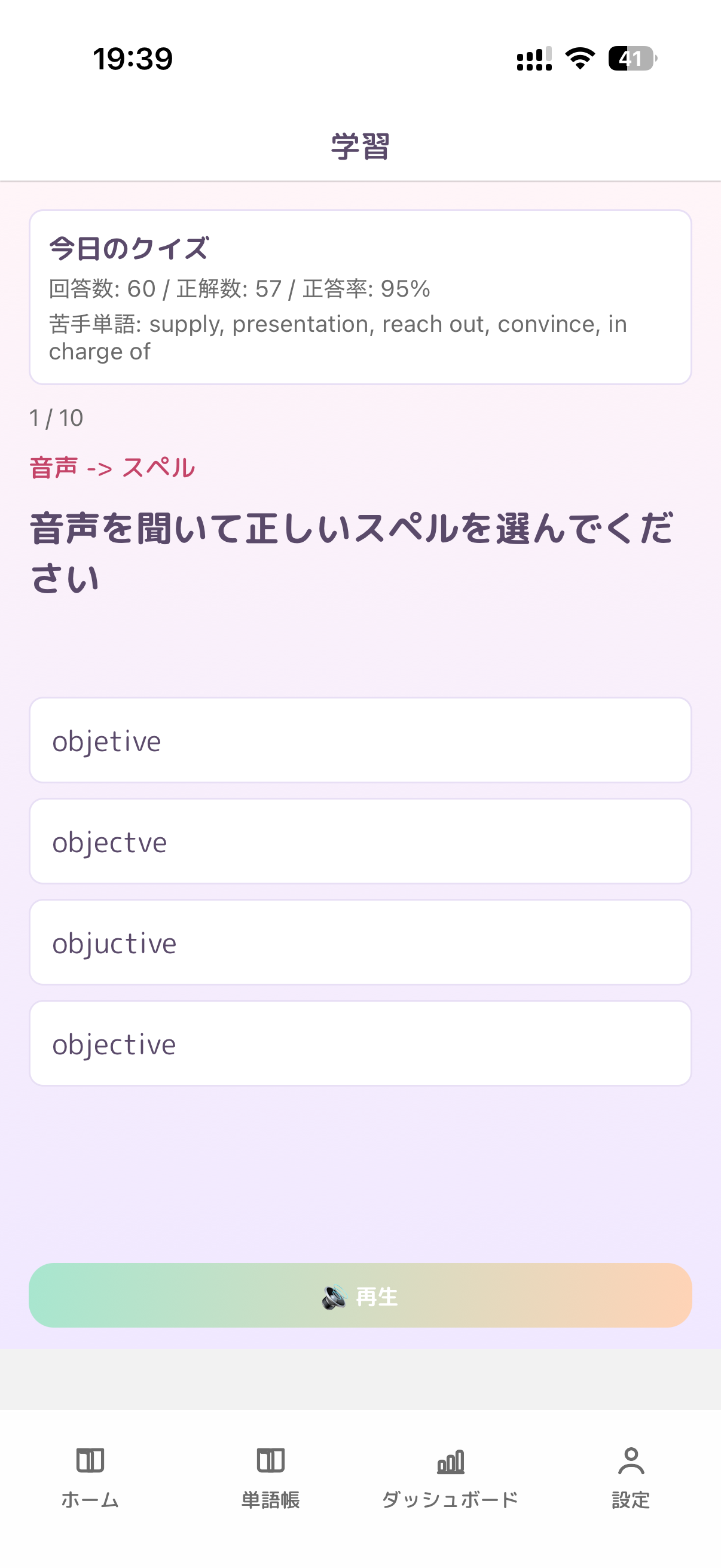Choose the objuctive spelling option
Screen dimensions: 721x1568
tap(360, 942)
